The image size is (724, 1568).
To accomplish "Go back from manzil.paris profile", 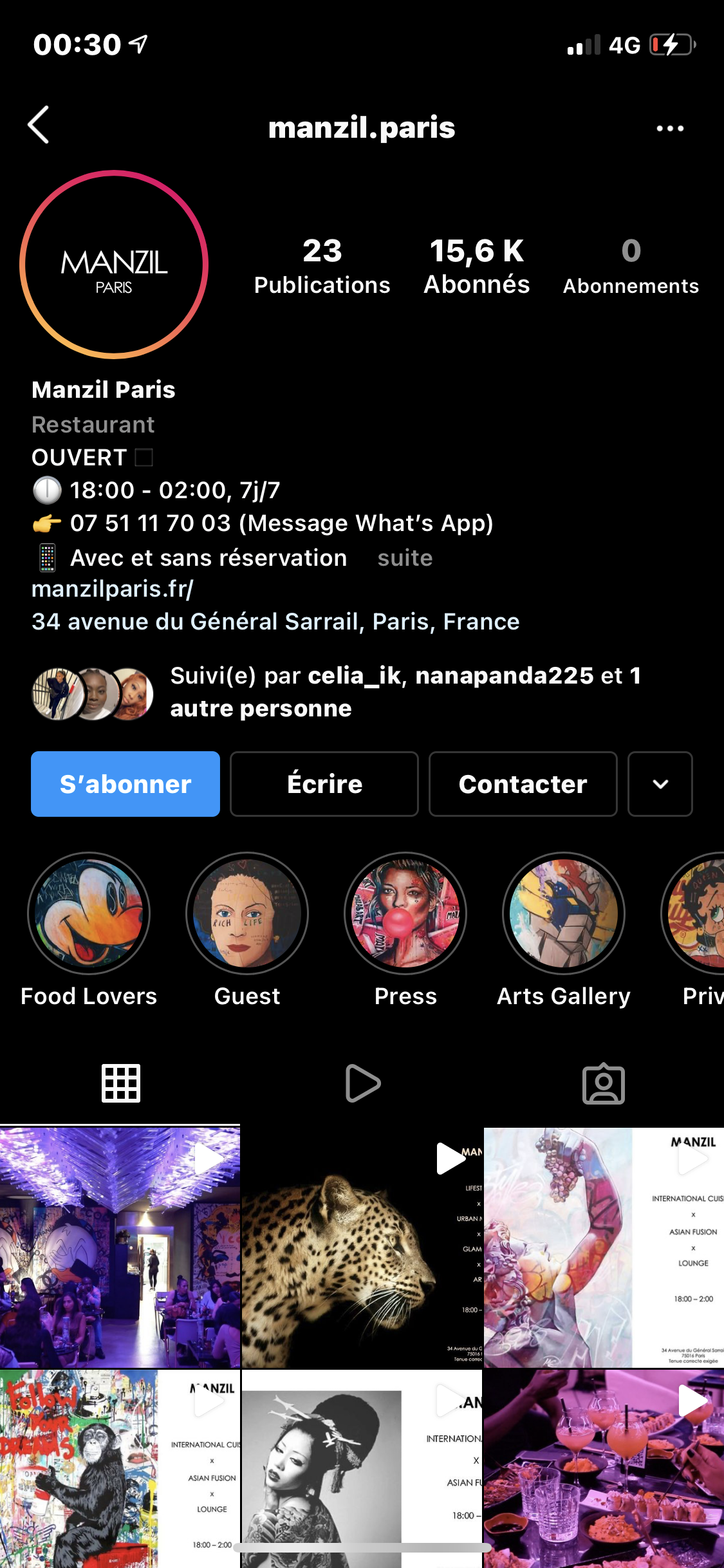I will pyautogui.click(x=39, y=125).
